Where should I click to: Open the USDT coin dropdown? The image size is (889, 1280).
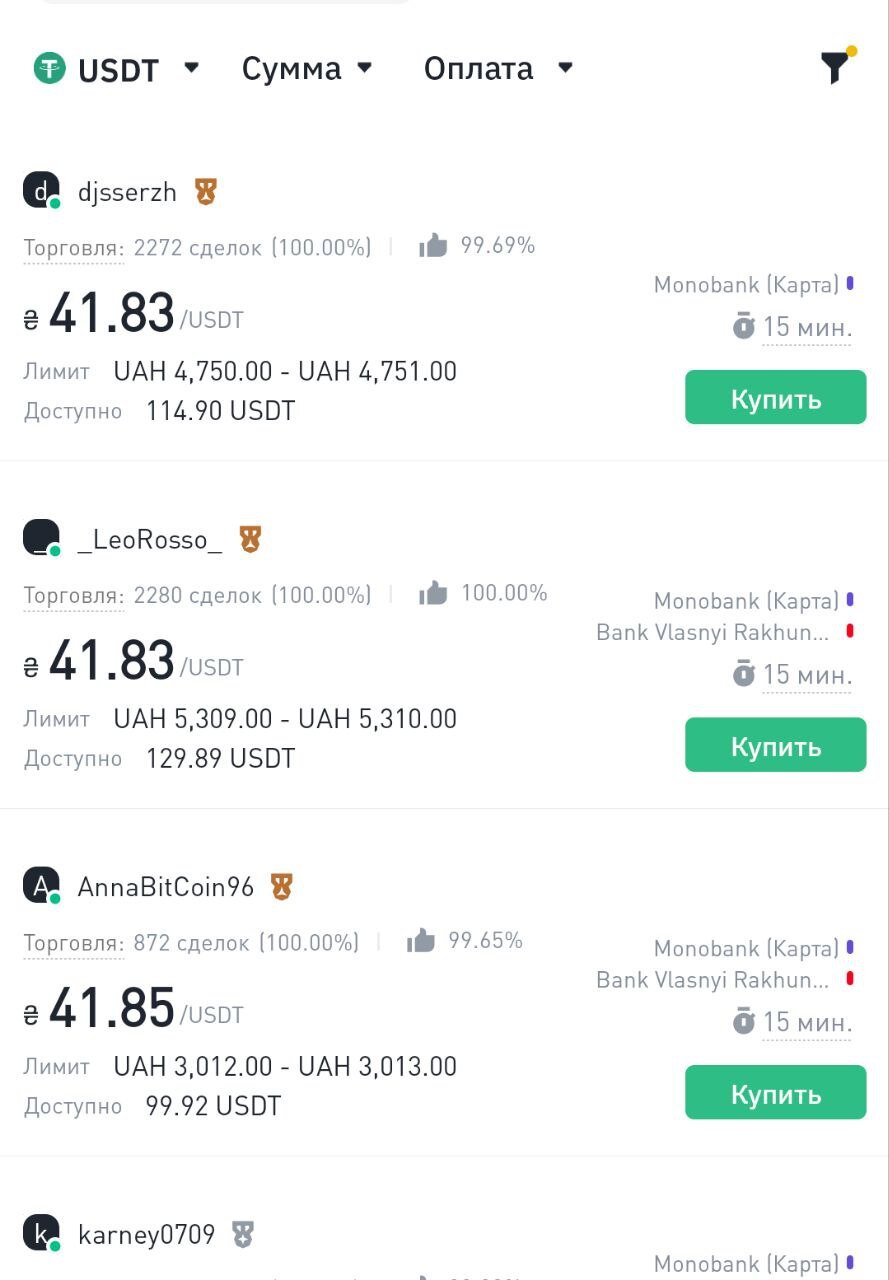[x=117, y=69]
